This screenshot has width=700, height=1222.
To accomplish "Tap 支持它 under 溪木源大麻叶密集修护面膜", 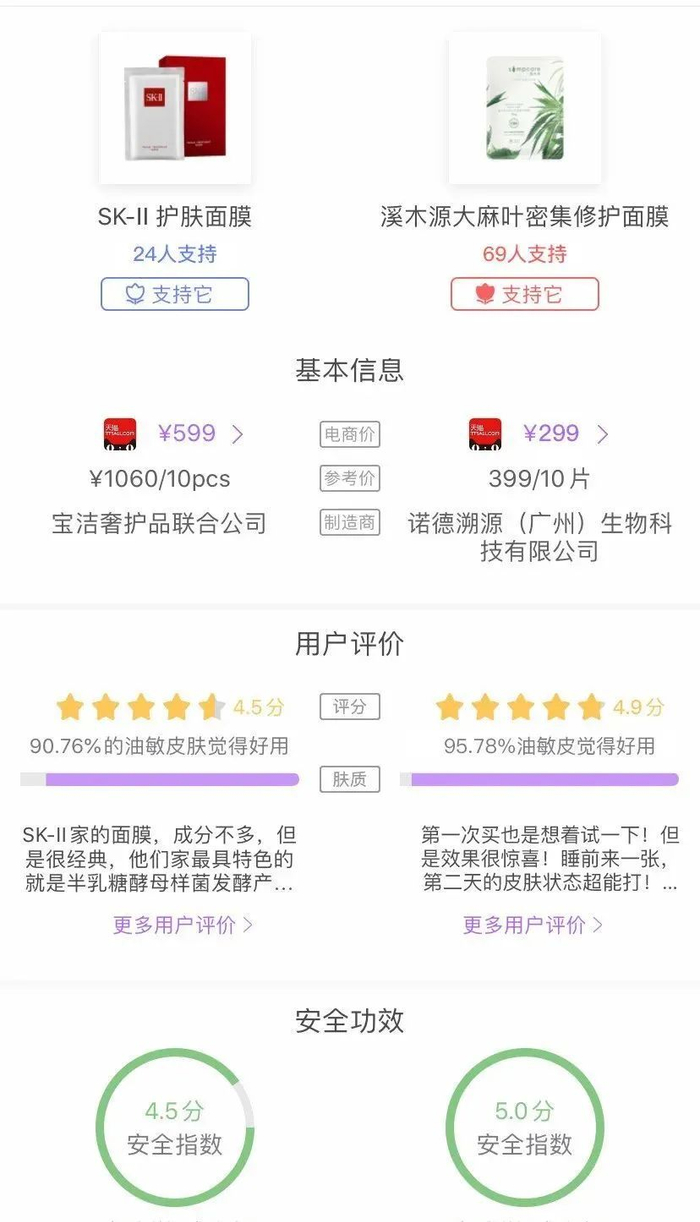I will [524, 294].
